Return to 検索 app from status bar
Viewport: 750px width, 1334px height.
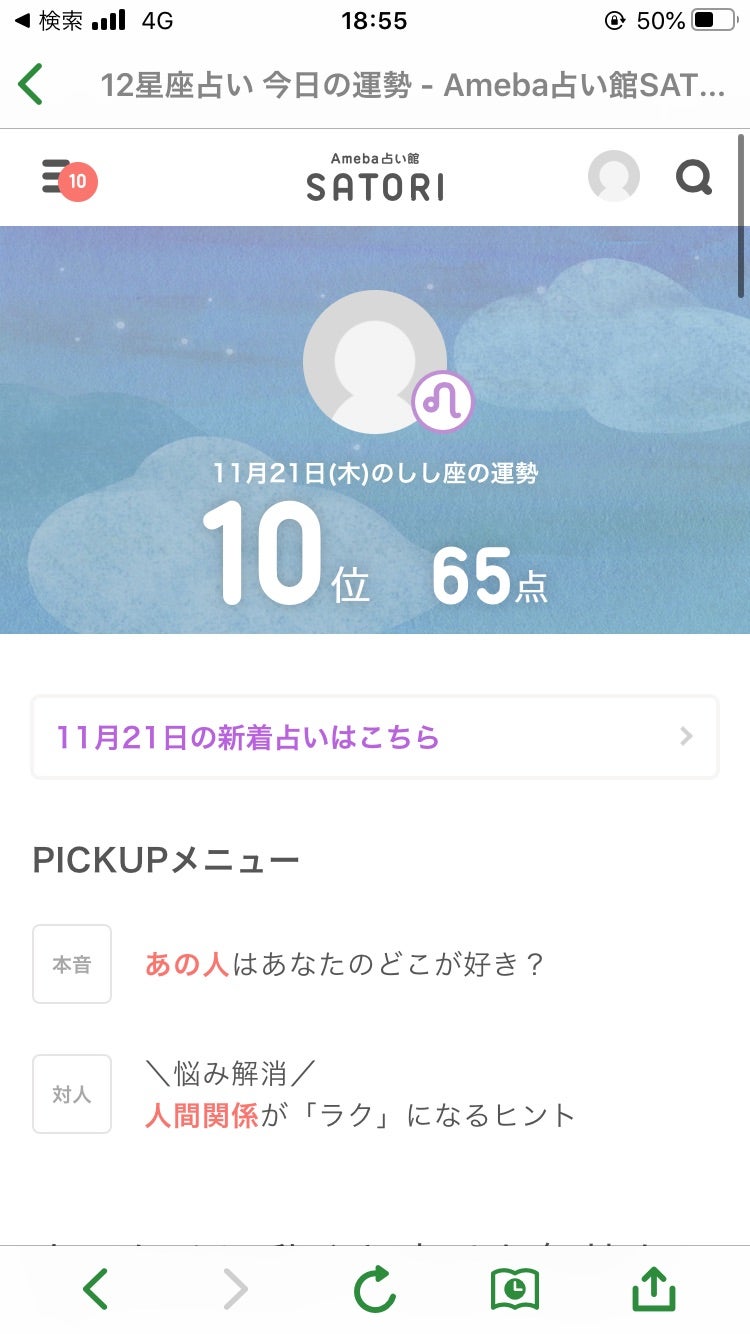click(x=50, y=20)
